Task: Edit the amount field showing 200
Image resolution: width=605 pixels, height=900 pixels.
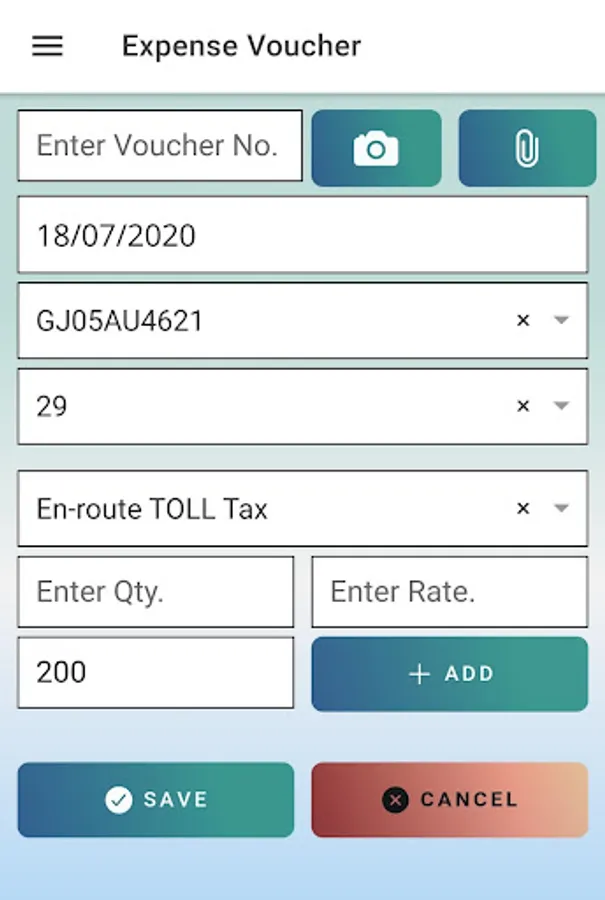Action: pos(156,672)
